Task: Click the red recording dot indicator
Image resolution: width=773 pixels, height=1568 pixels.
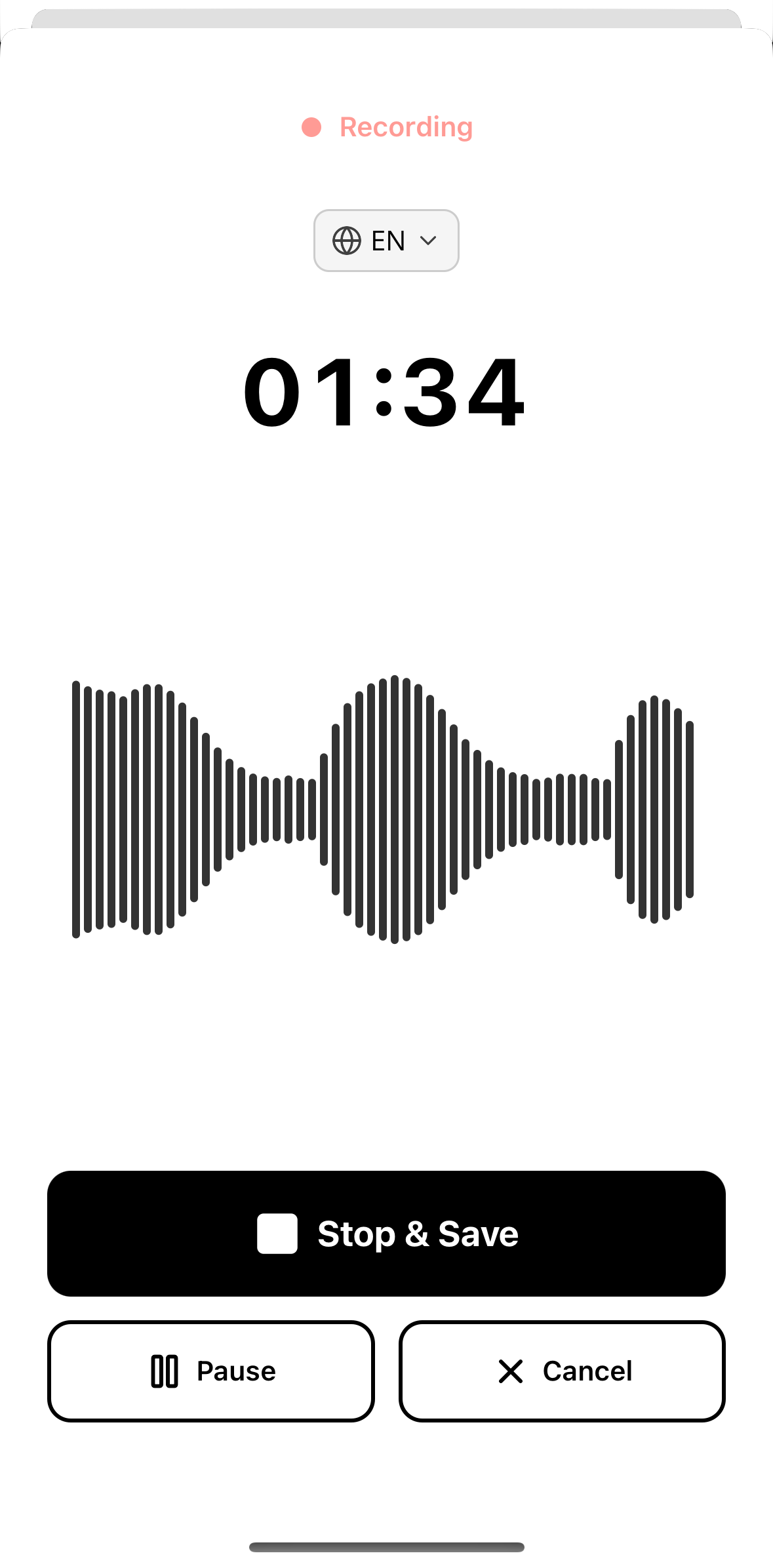Action: click(311, 127)
